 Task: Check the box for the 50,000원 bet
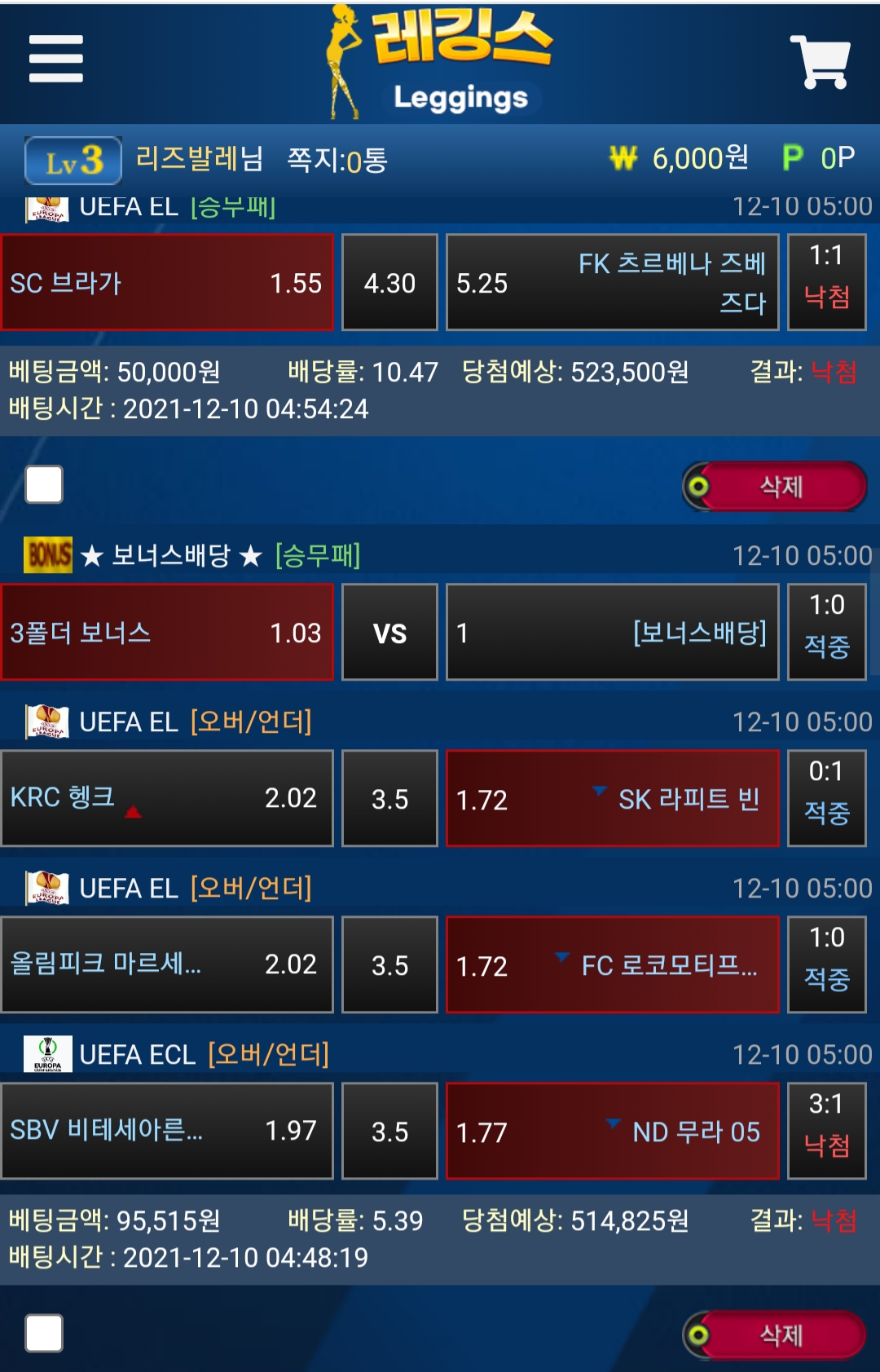pos(44,485)
